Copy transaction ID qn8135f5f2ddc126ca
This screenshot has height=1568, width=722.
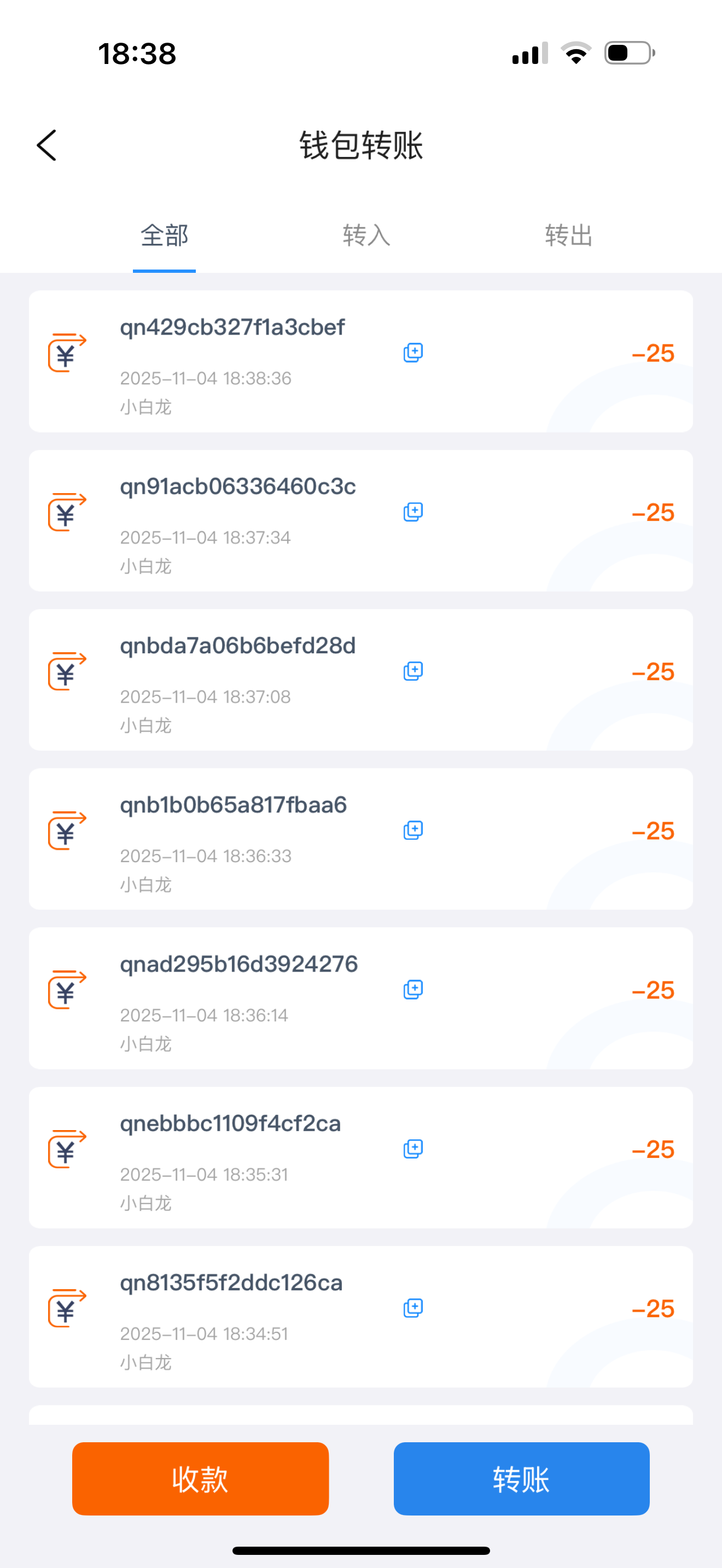point(413,1308)
